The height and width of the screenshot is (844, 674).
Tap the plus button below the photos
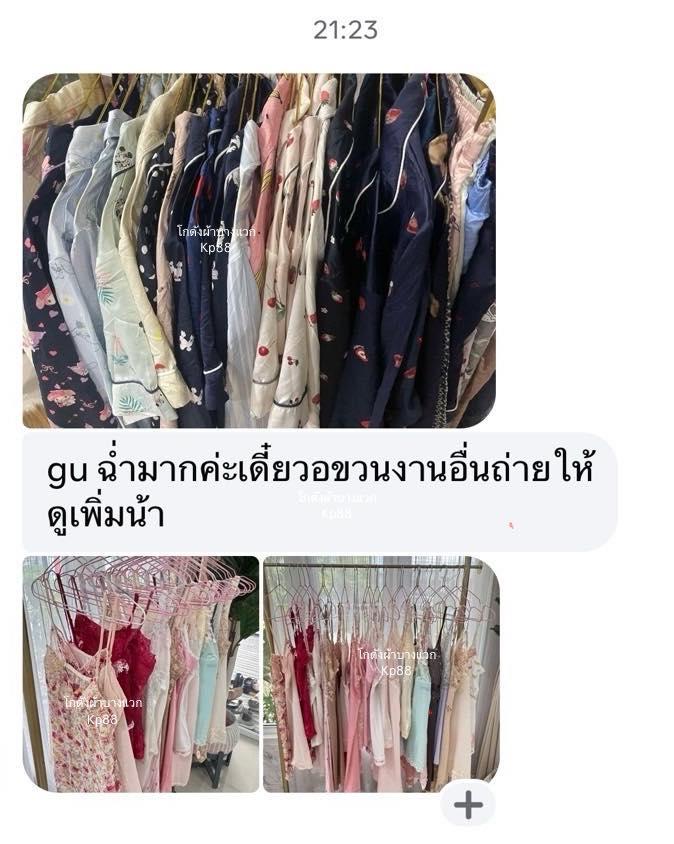coord(468,804)
